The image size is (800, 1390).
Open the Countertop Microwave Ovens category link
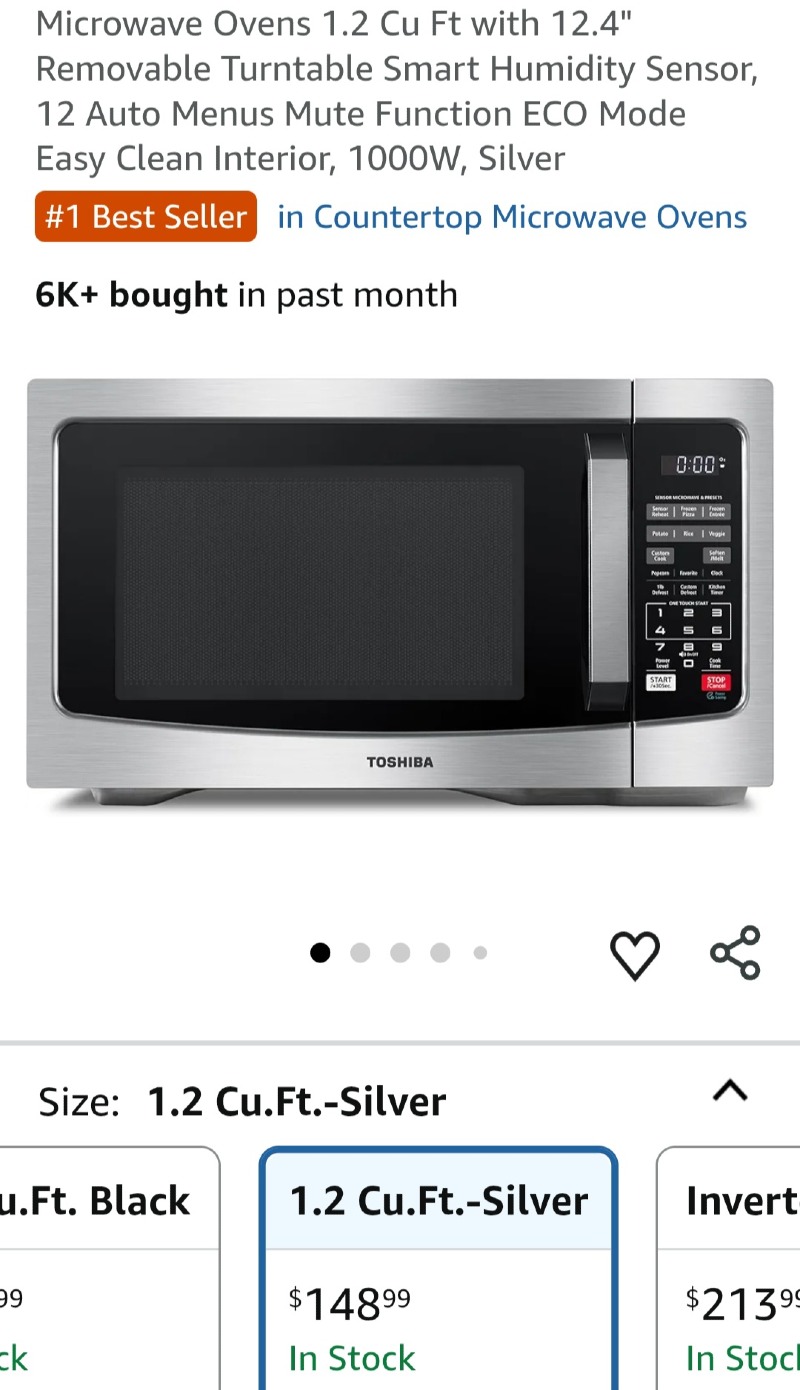click(511, 217)
